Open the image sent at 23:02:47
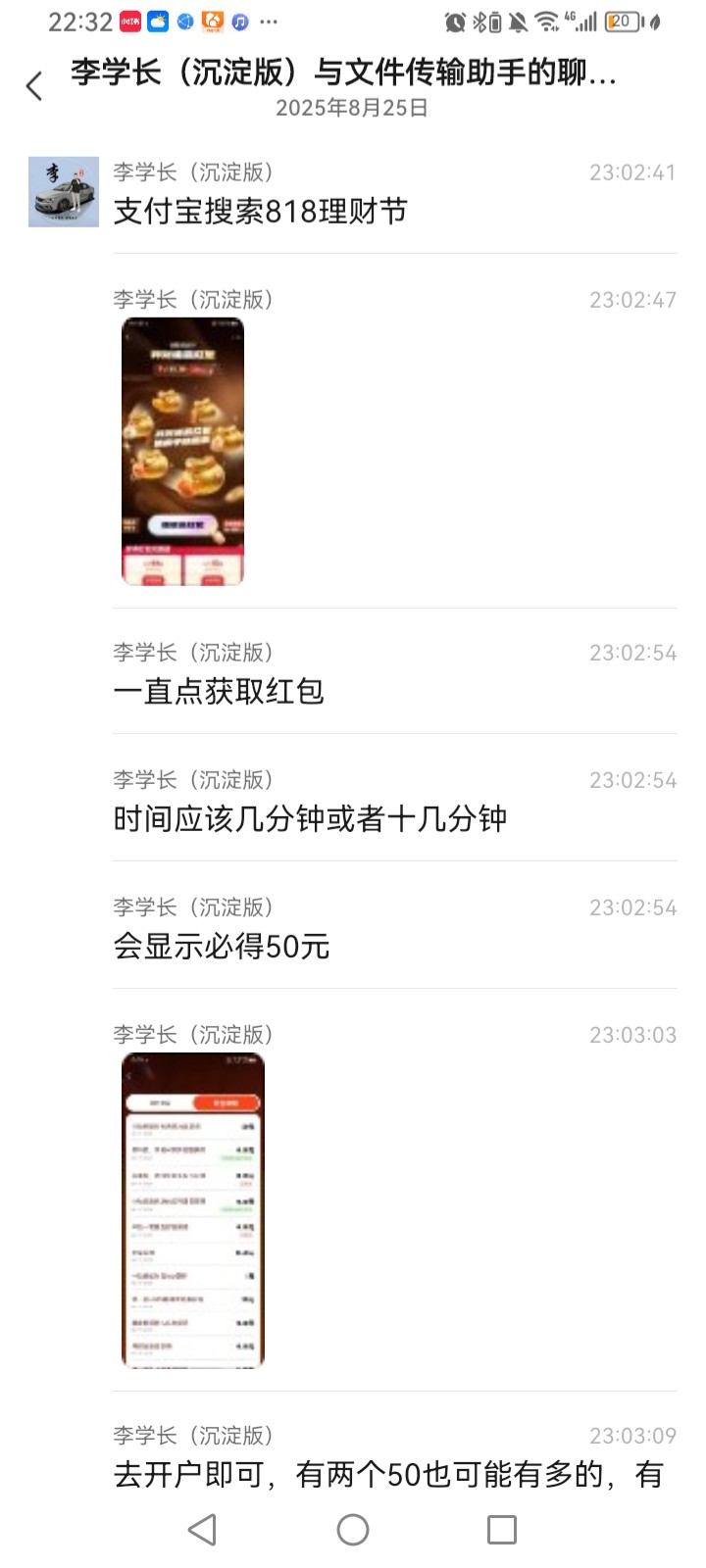This screenshot has width=706, height=1568. point(182,452)
